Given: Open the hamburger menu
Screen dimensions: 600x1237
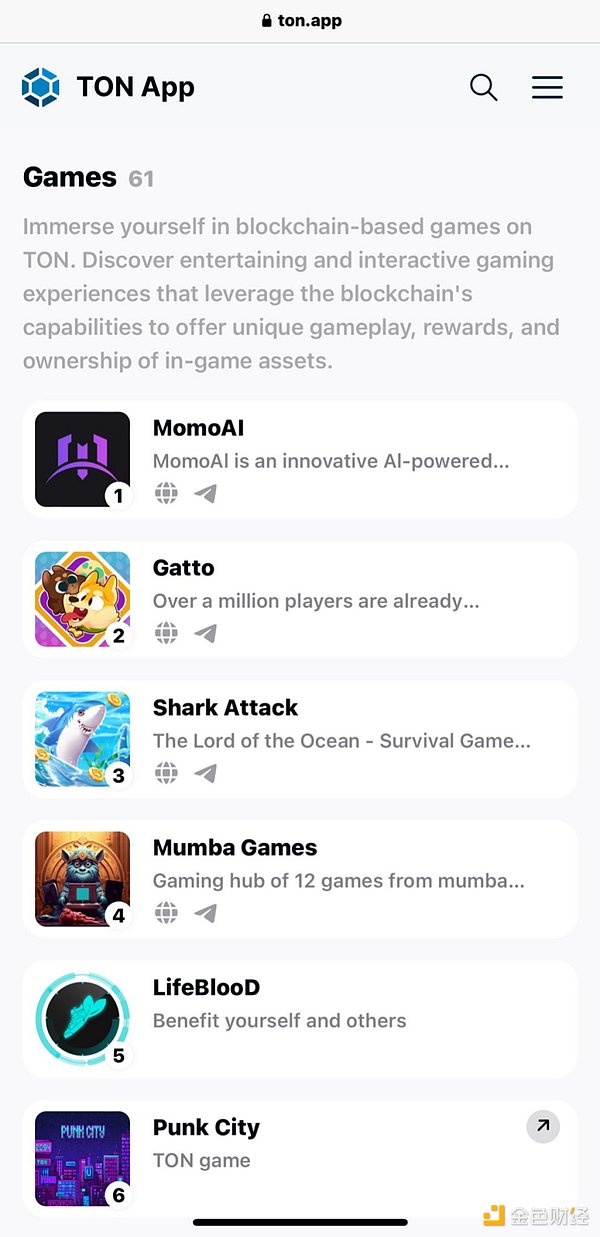Looking at the screenshot, I should click(547, 88).
